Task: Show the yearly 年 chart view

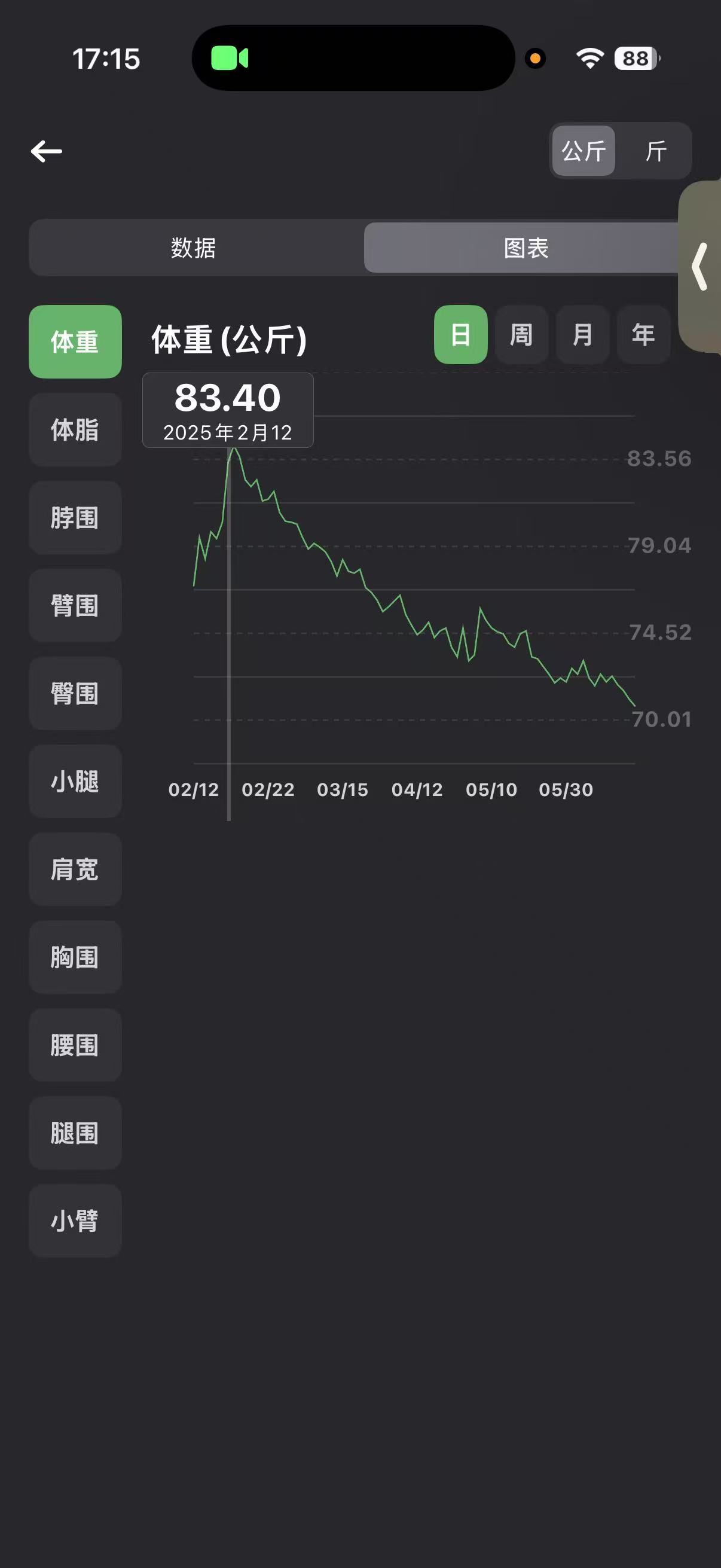Action: (643, 335)
